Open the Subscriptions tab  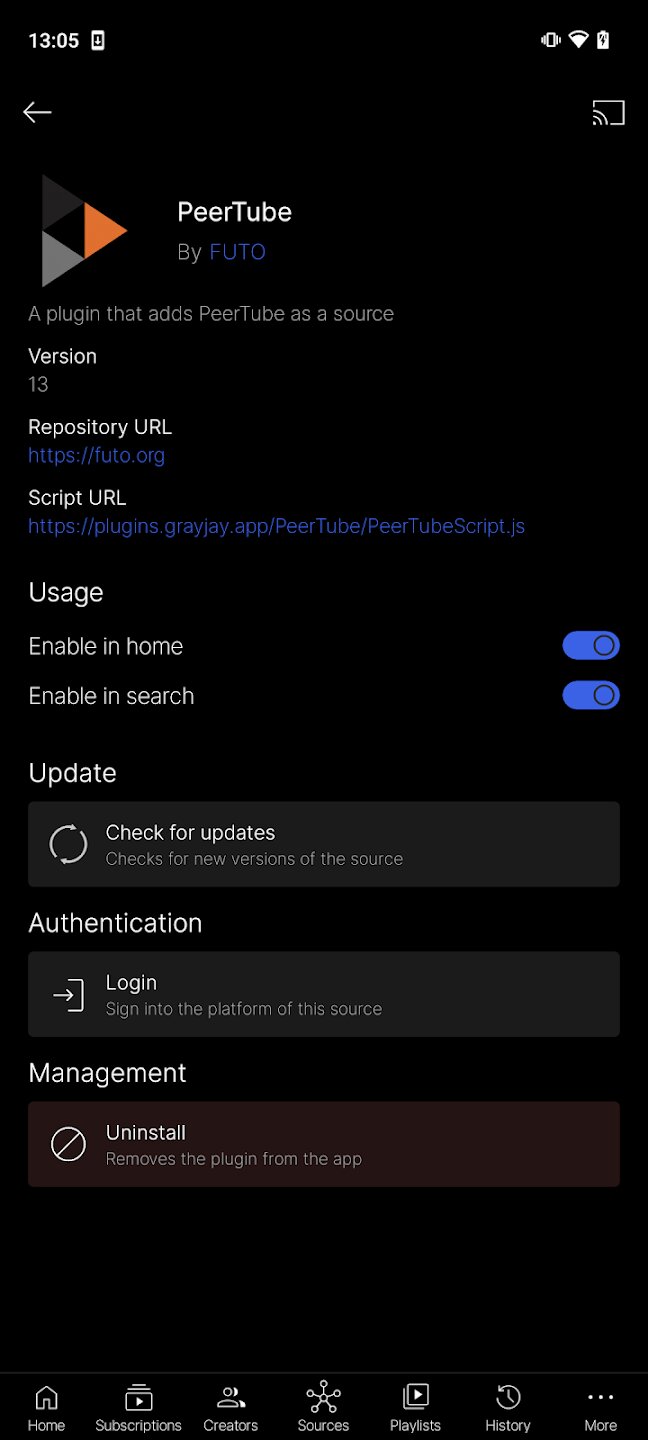138,1408
